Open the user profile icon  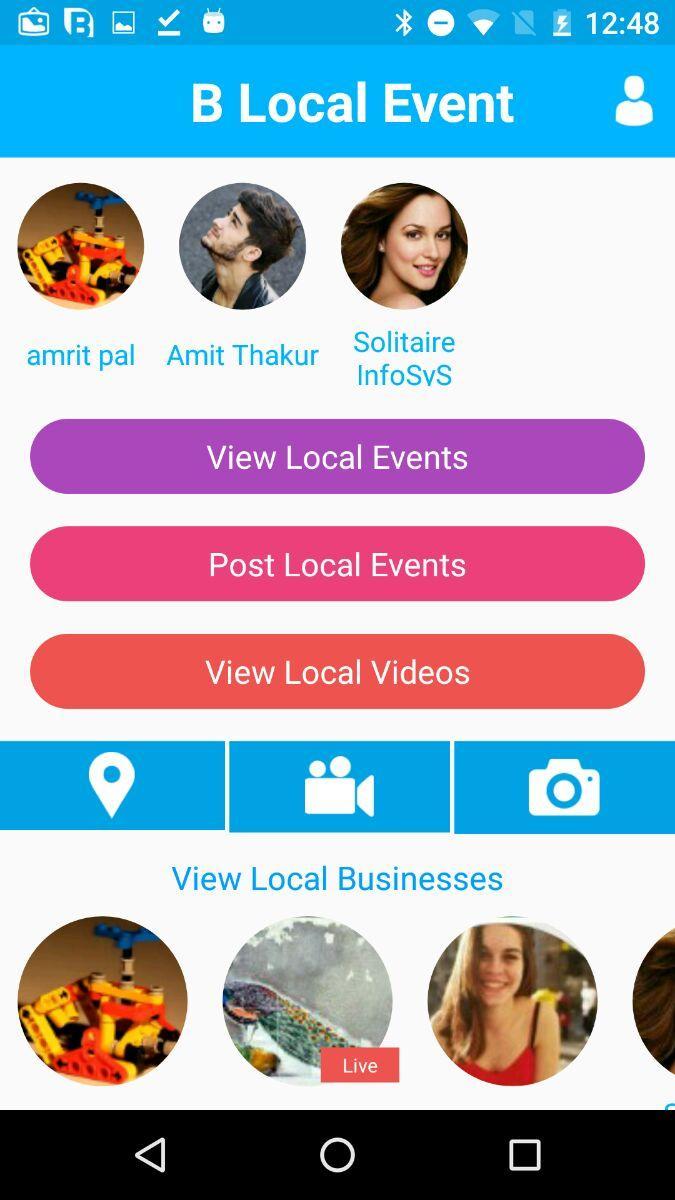tap(633, 101)
